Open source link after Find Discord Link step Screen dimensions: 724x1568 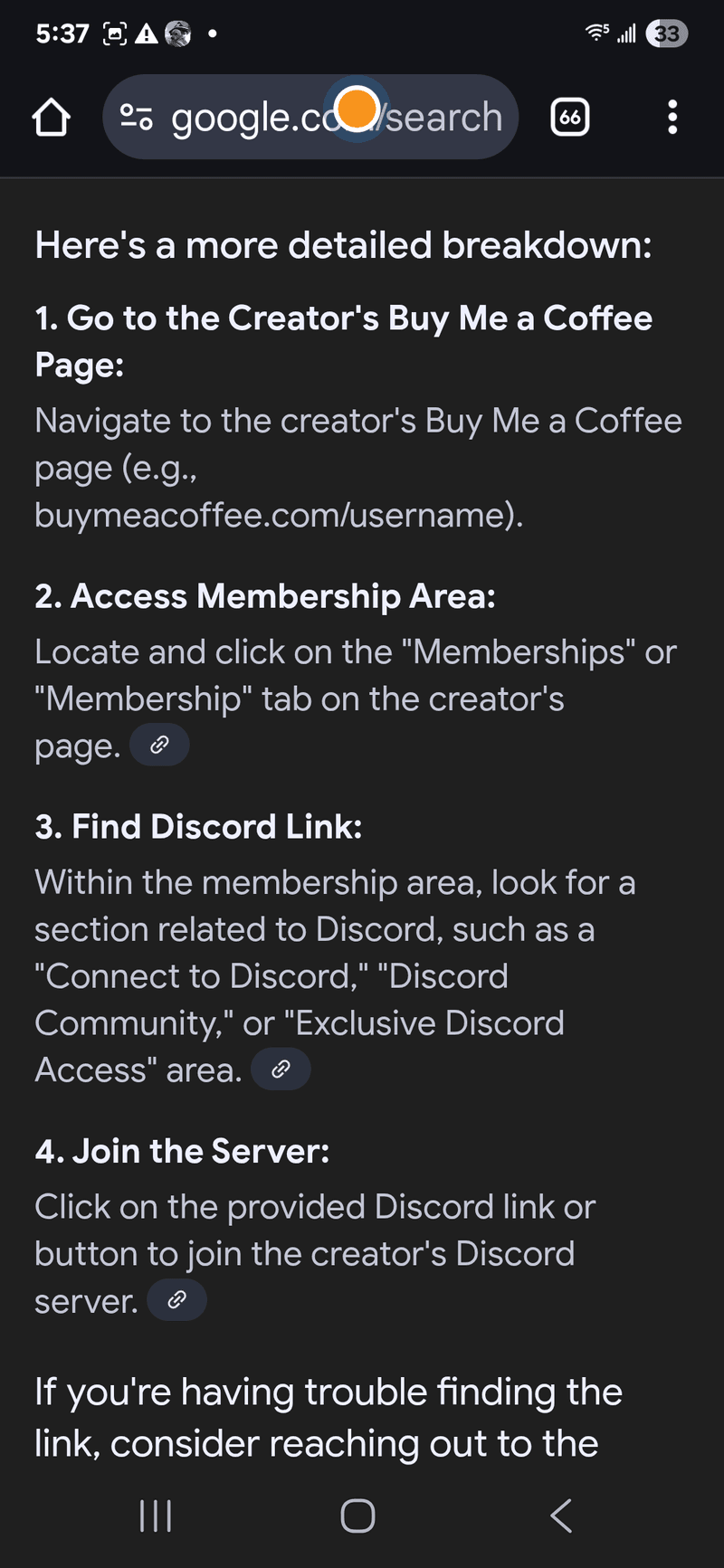coord(281,1069)
